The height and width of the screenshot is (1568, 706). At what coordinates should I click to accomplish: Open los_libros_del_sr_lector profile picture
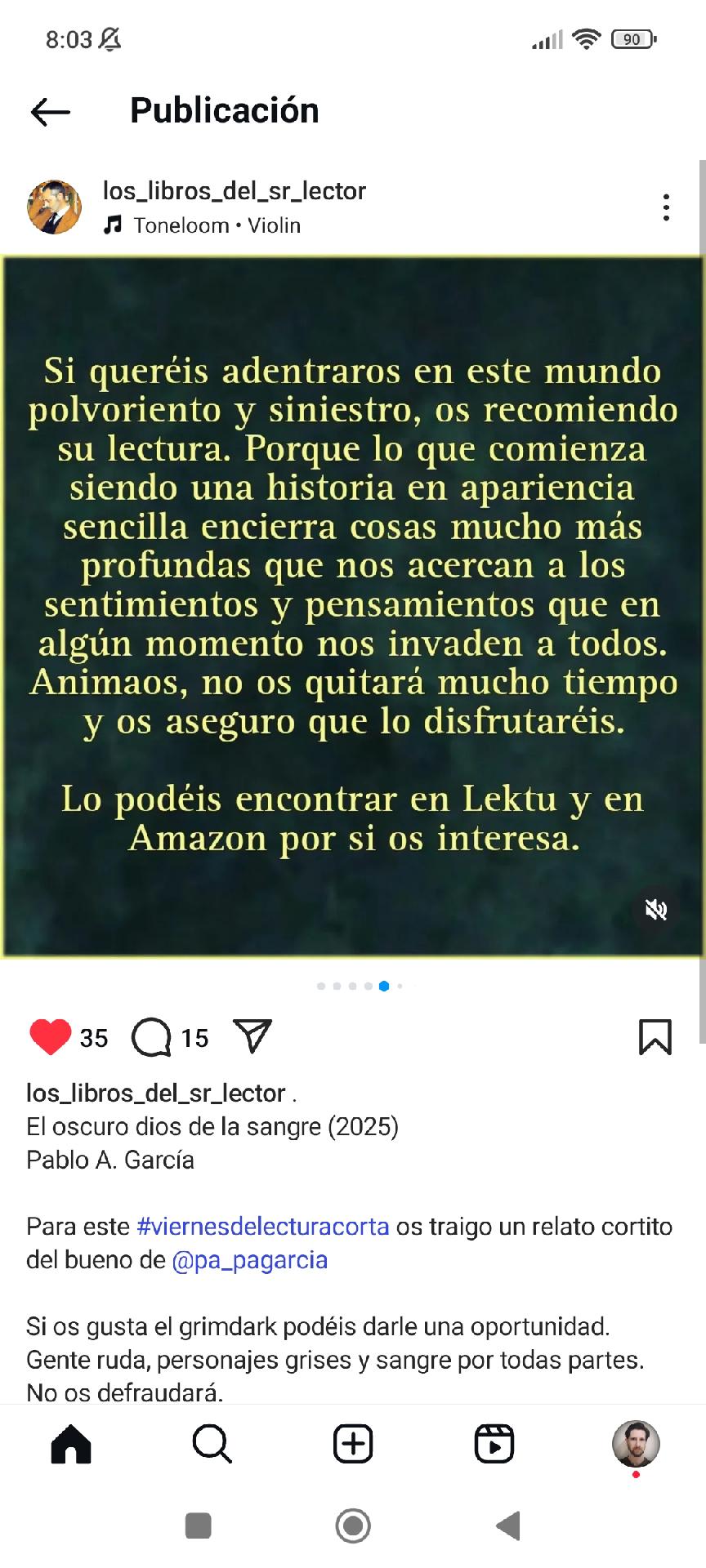click(x=55, y=207)
